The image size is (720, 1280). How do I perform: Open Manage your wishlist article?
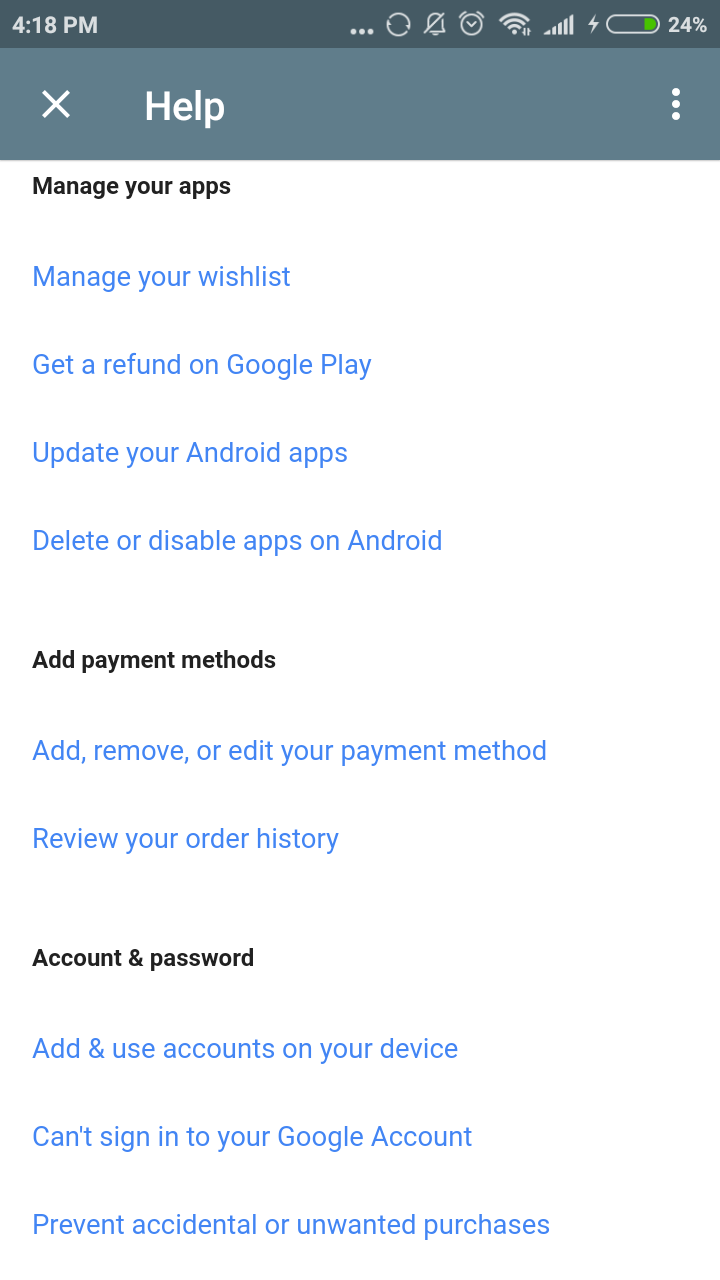click(161, 277)
